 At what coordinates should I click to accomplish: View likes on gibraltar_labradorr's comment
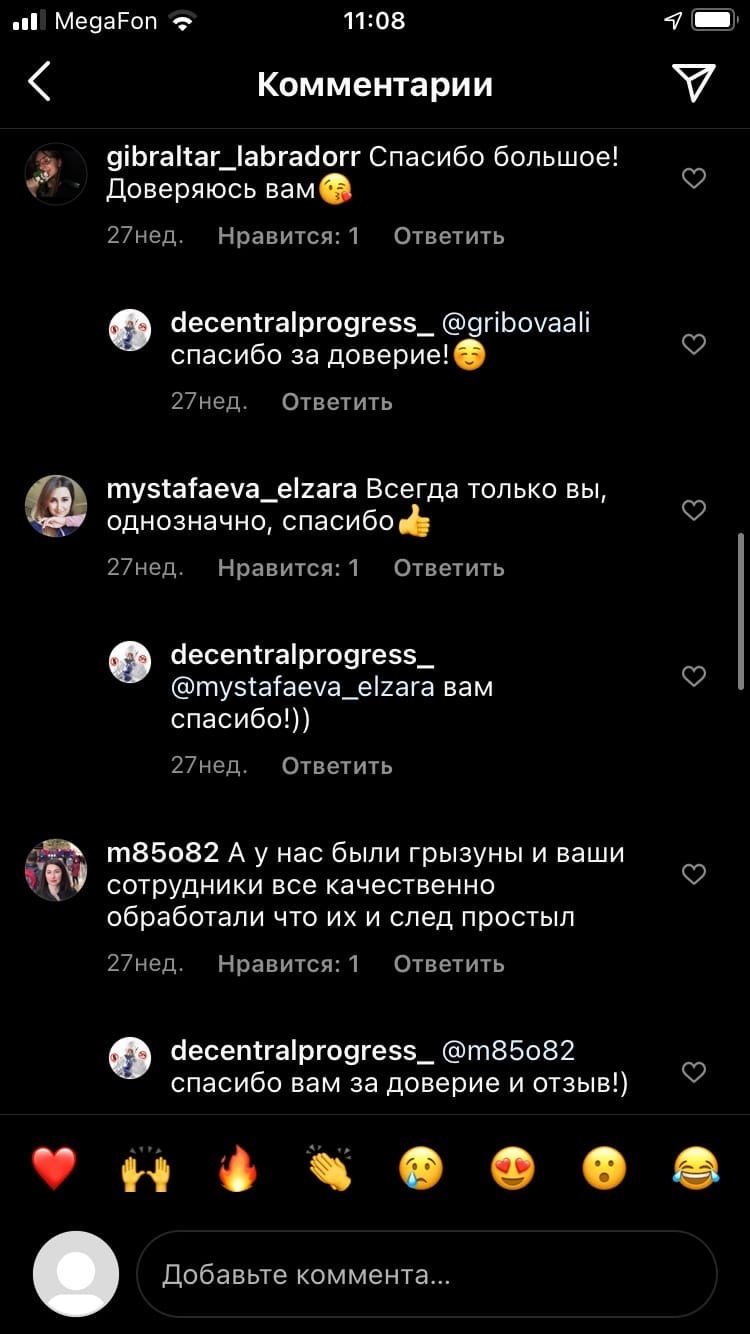click(x=288, y=236)
